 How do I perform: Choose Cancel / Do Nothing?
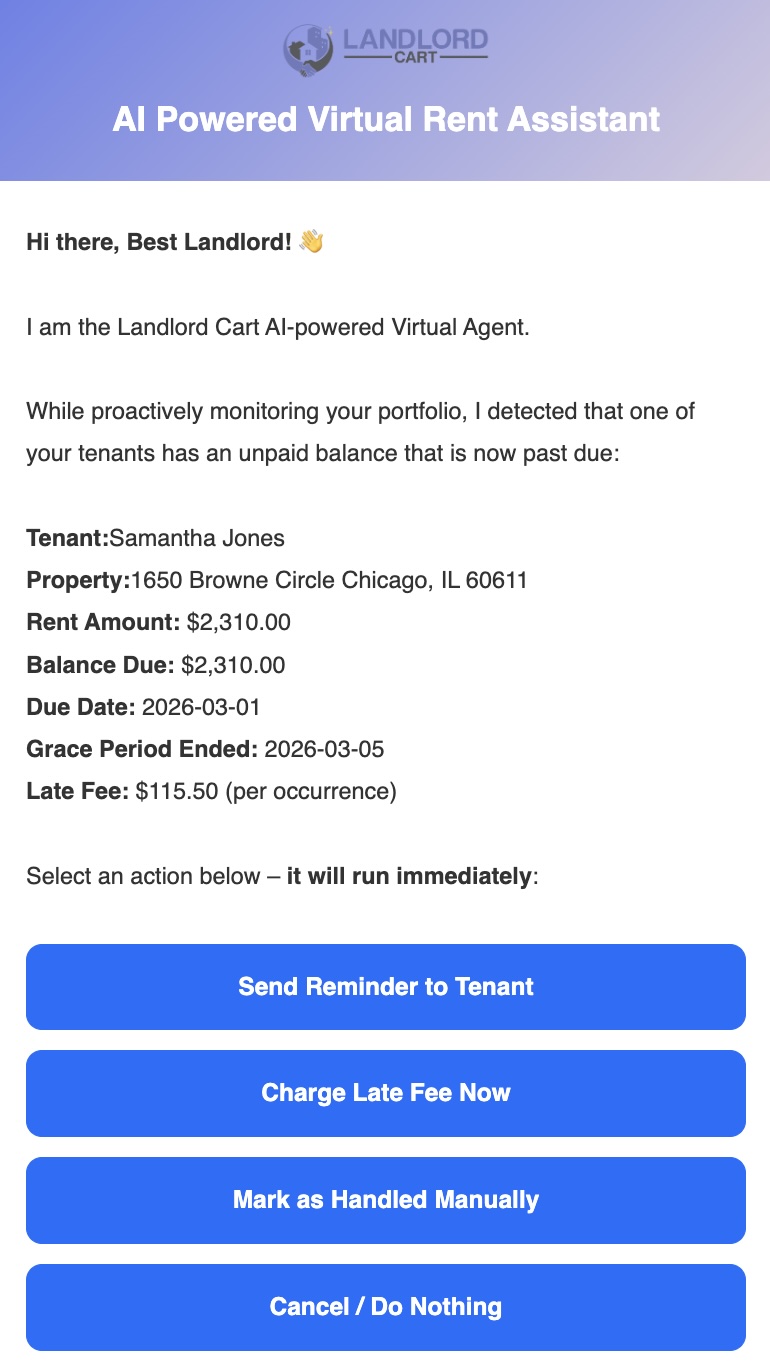pos(385,1307)
